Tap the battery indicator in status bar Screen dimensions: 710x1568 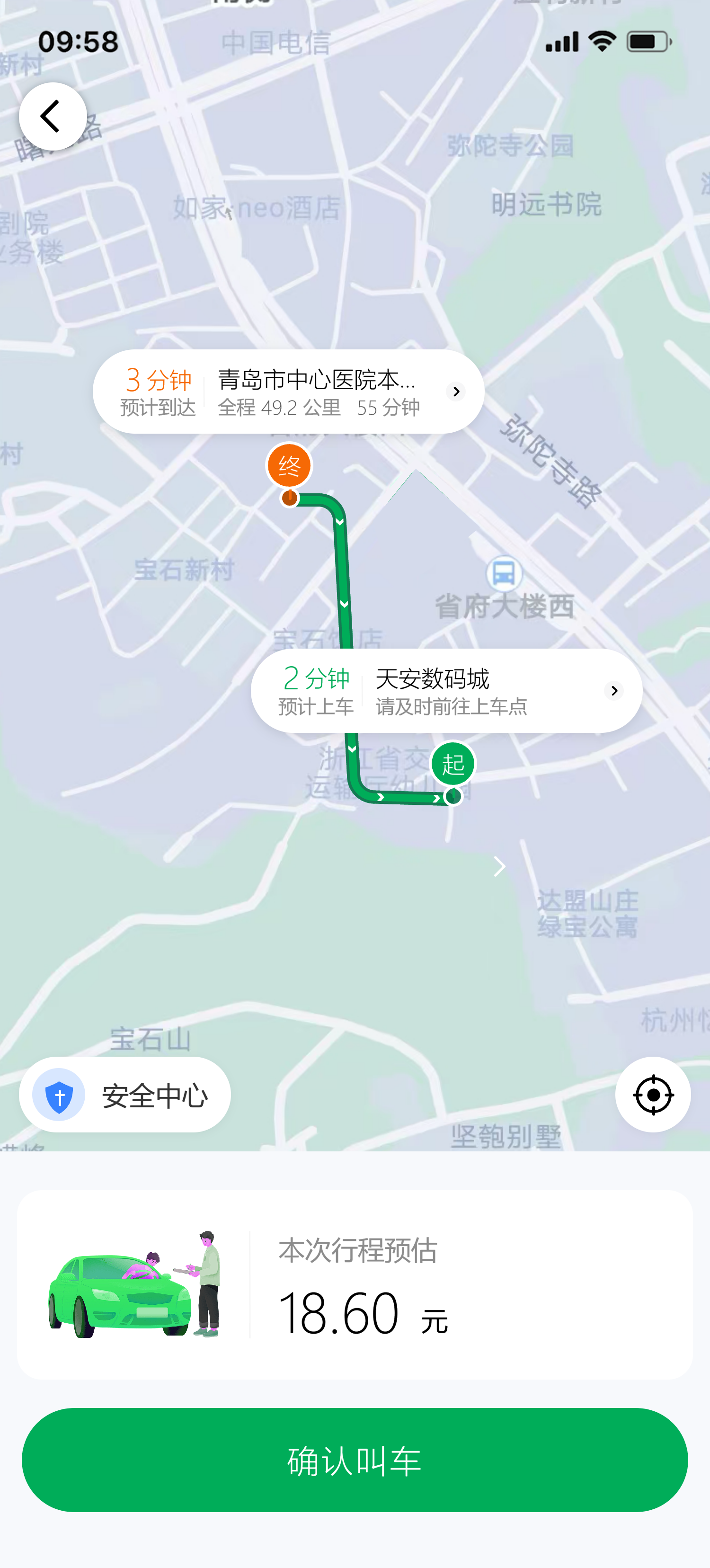[648, 41]
